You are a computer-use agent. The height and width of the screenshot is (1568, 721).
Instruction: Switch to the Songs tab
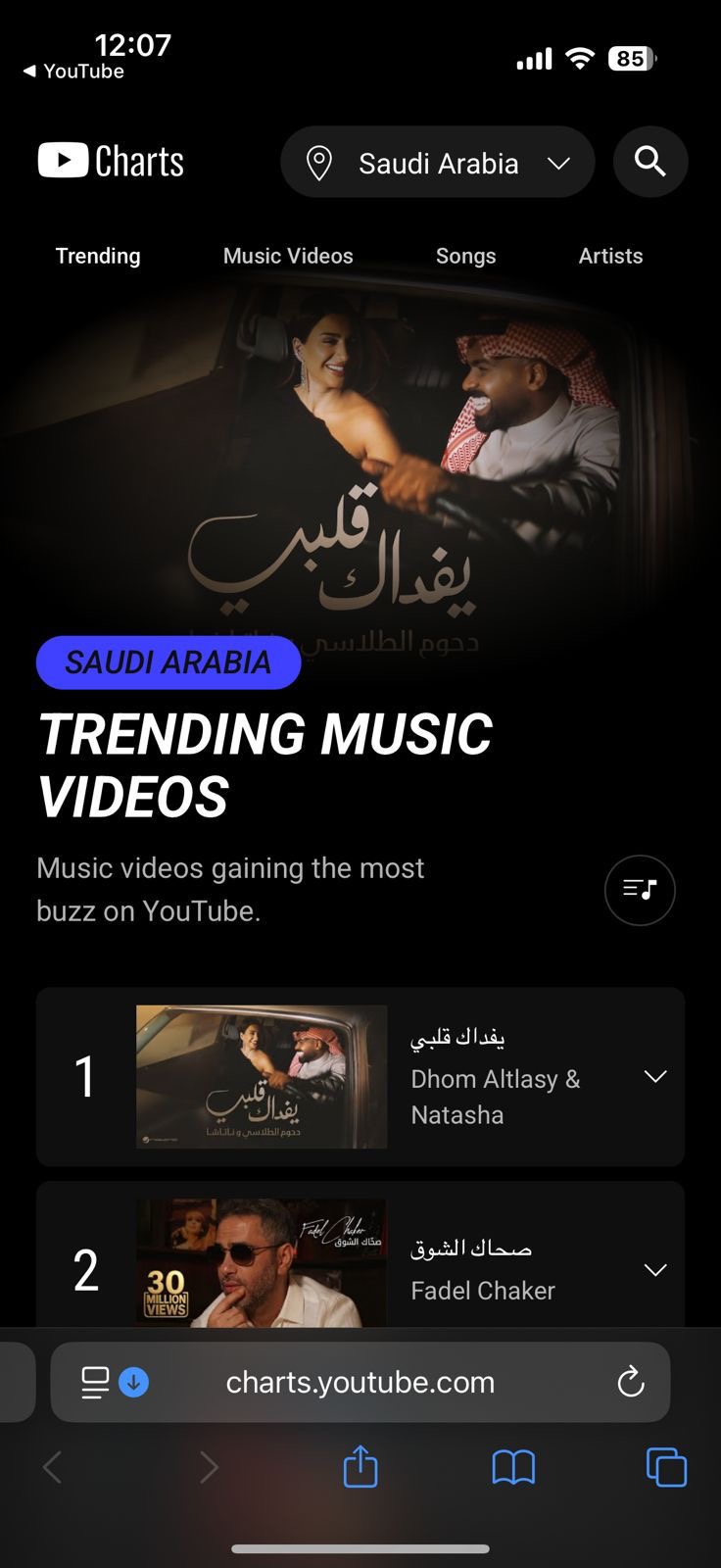point(465,256)
